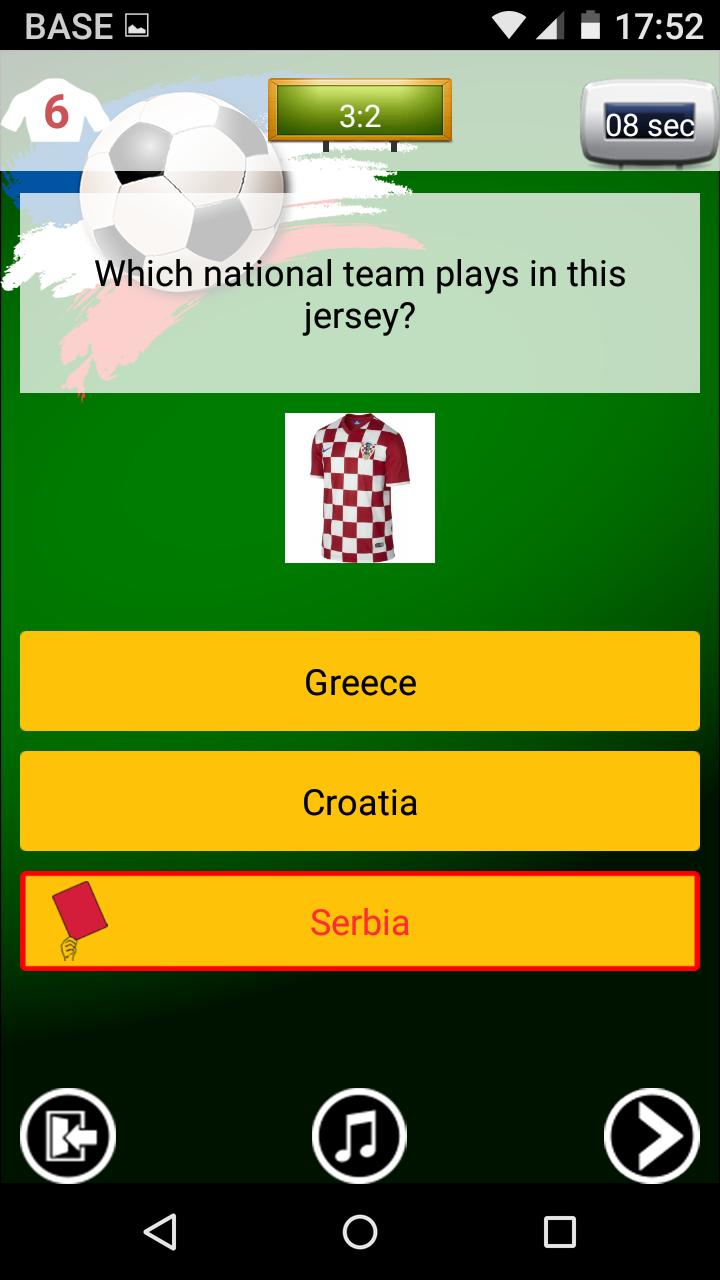The image size is (720, 1280).
Task: Select the Greece answer
Action: (360, 681)
